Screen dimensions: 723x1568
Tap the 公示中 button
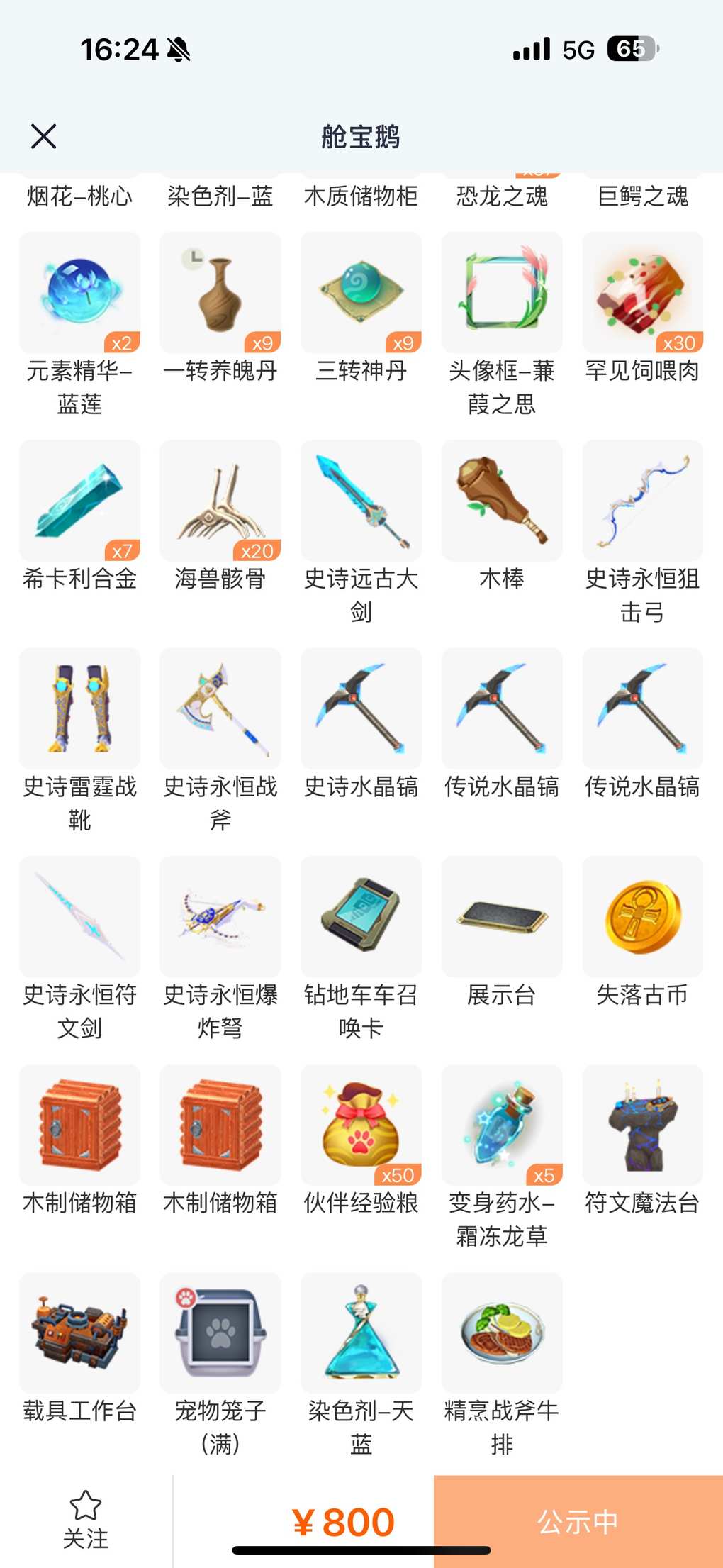pyautogui.click(x=578, y=1522)
